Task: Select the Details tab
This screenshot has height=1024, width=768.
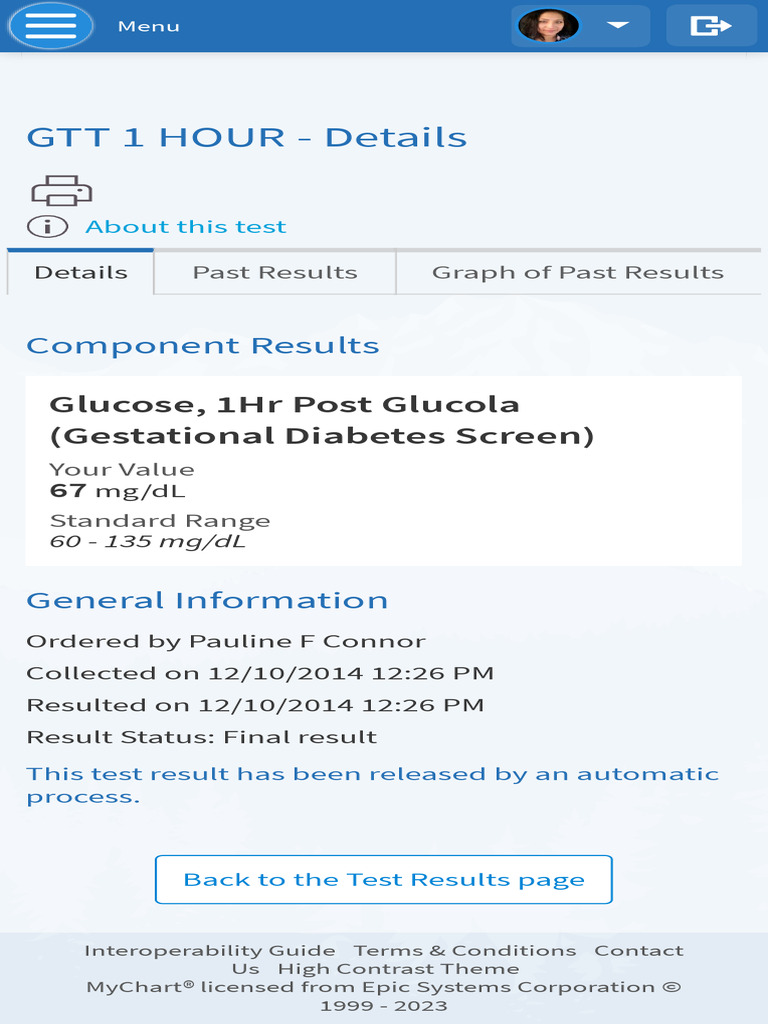Action: 81,272
